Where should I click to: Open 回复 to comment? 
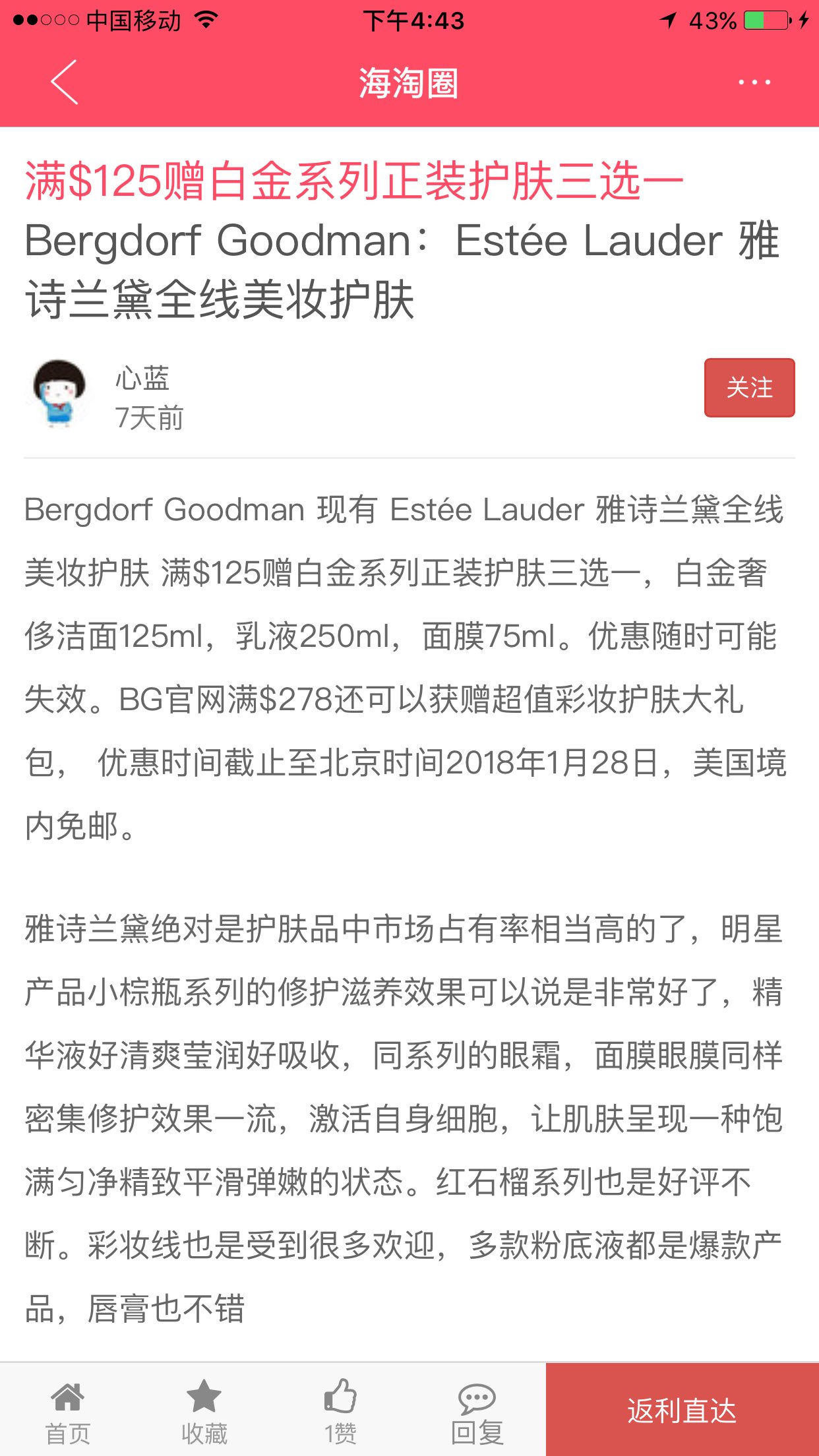click(477, 1410)
